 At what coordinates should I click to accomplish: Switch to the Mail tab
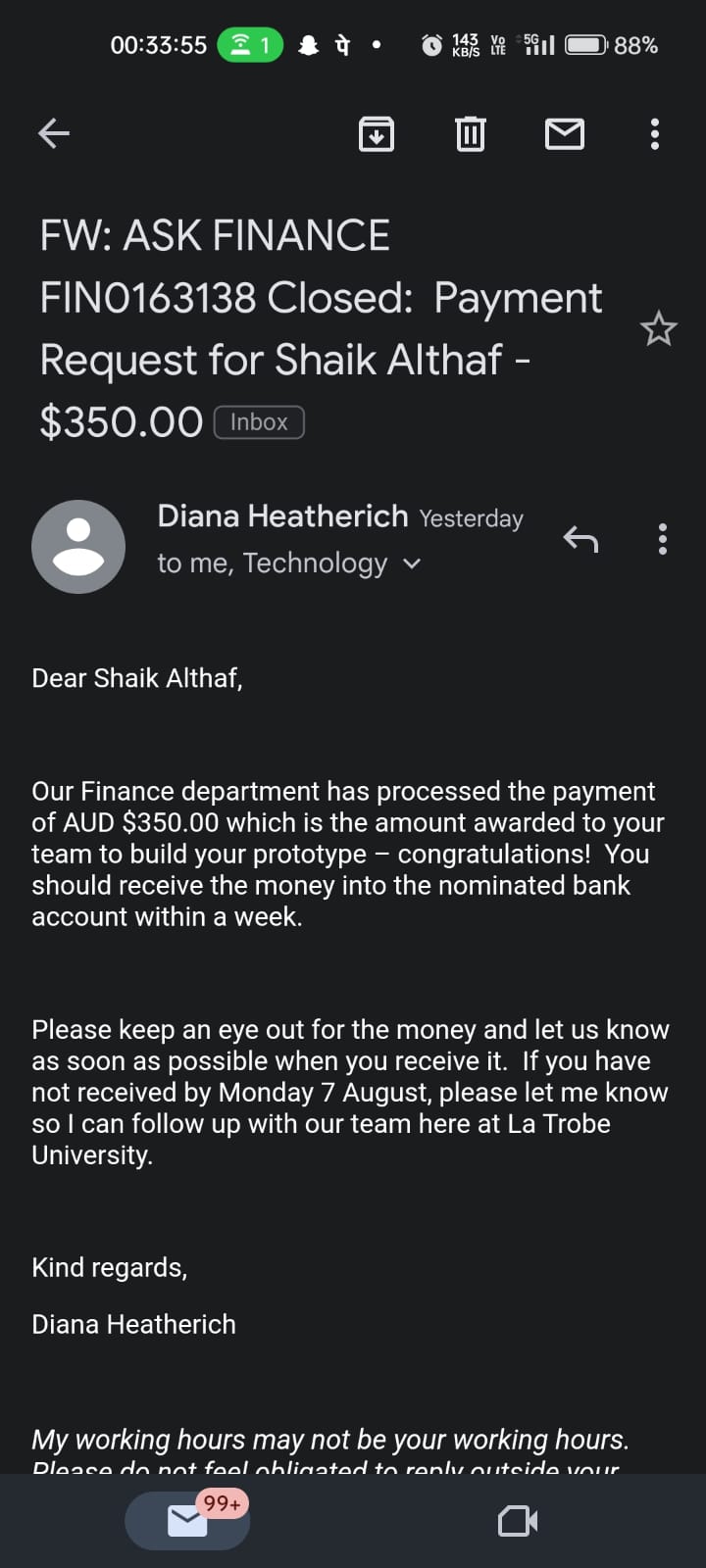187,1520
